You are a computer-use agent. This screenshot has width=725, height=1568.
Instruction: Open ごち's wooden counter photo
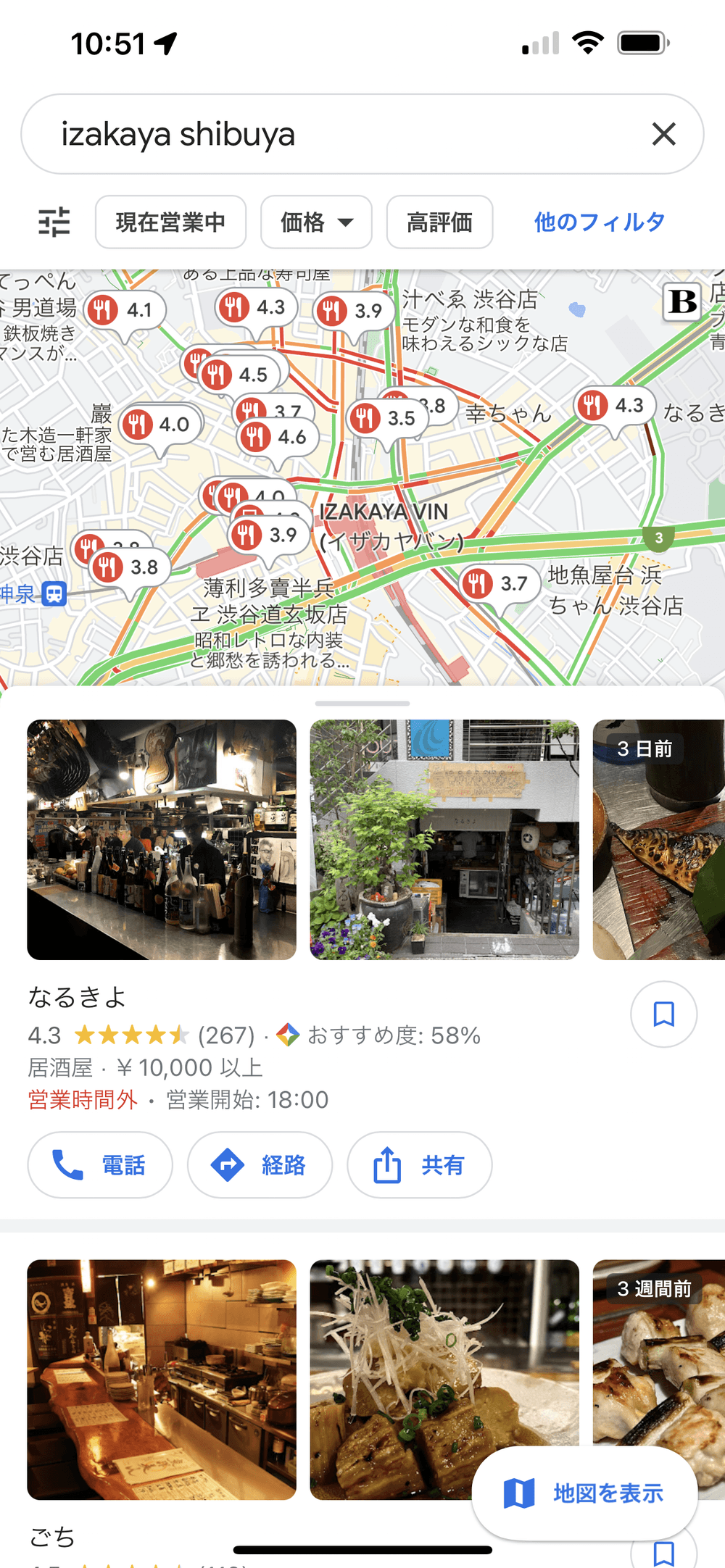point(162,1379)
